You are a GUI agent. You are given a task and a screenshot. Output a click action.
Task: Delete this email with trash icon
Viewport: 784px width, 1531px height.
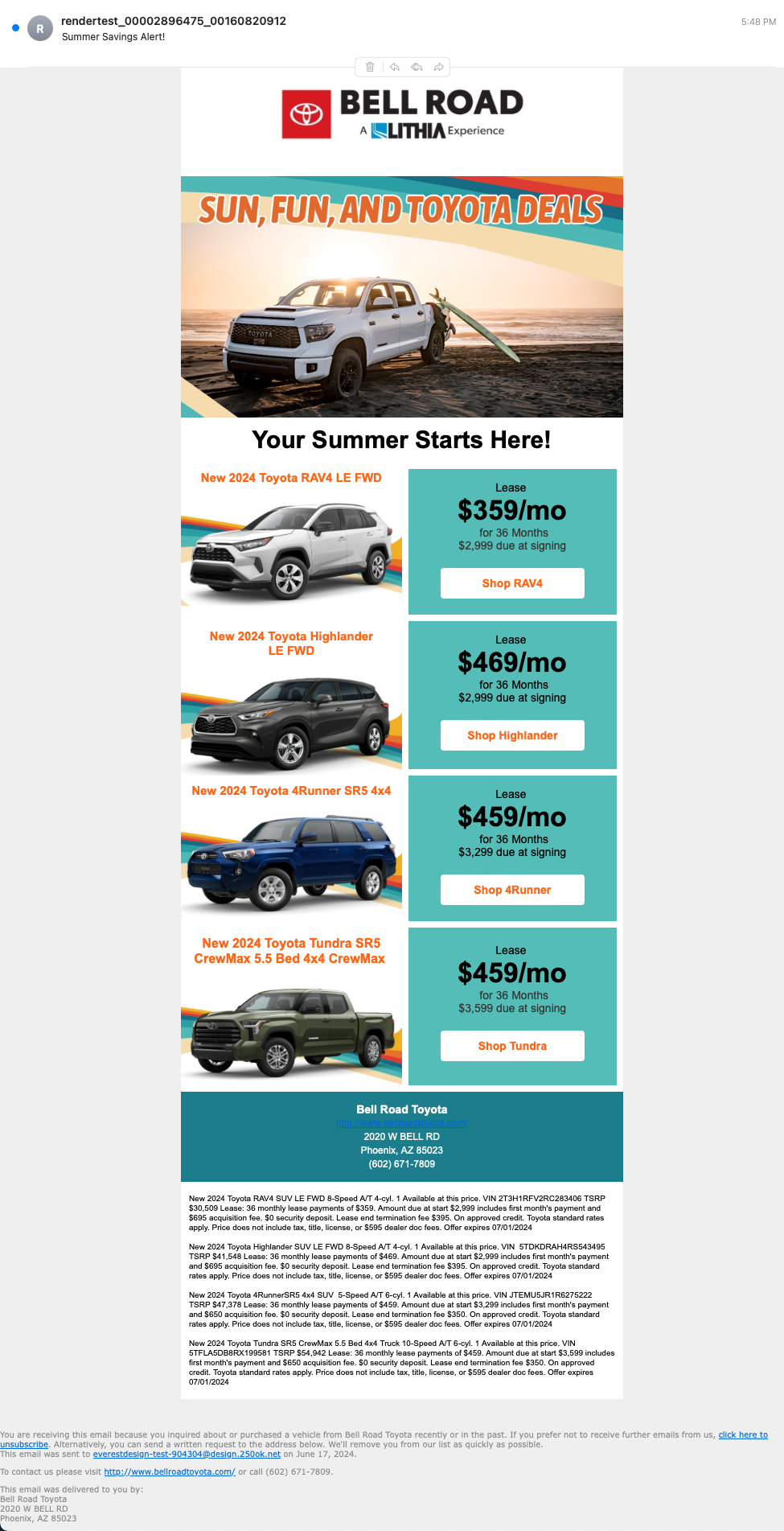[370, 67]
